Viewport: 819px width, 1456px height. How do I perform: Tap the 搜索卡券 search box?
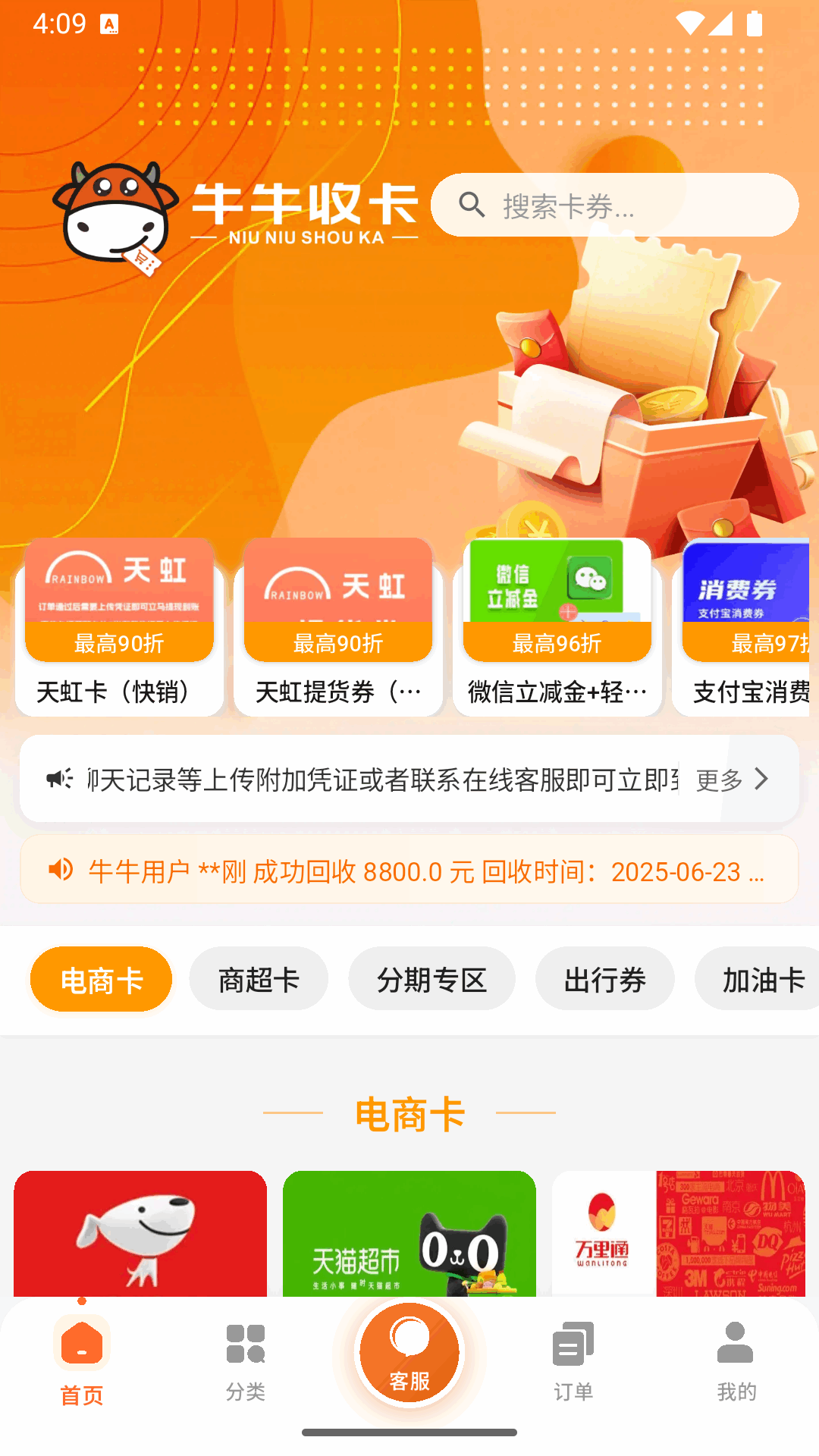click(614, 206)
